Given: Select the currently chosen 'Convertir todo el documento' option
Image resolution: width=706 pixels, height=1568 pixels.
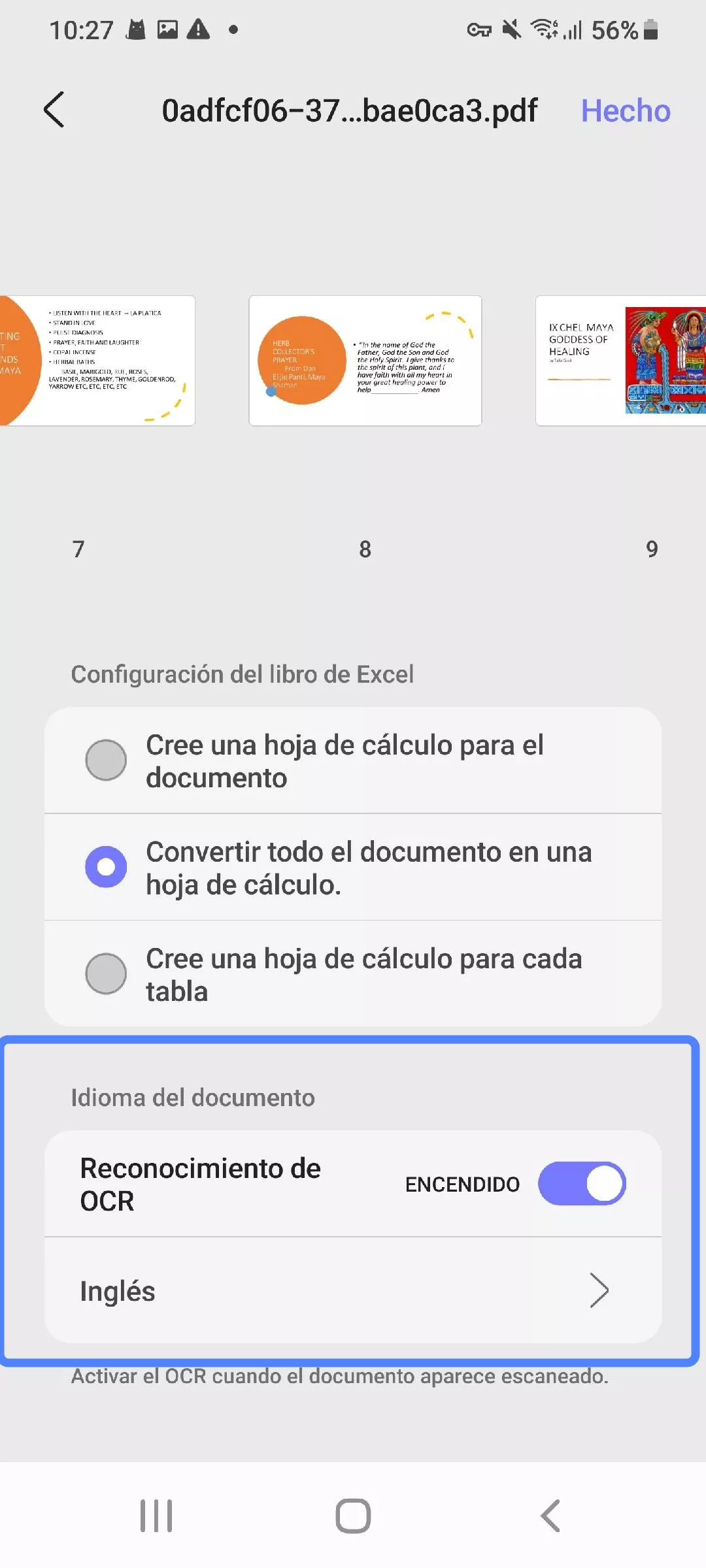Looking at the screenshot, I should tap(106, 866).
